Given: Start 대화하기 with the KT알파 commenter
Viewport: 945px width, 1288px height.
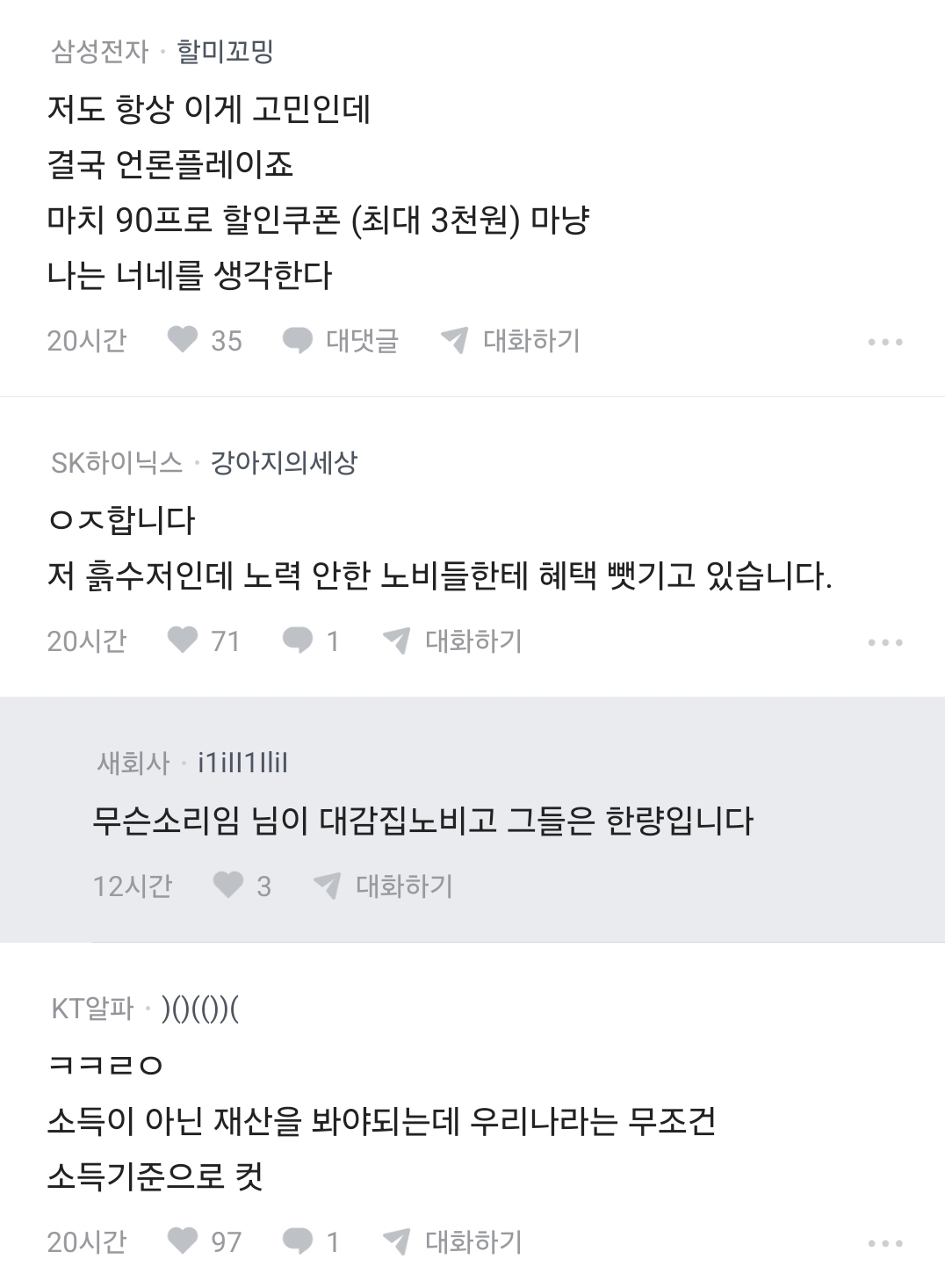Looking at the screenshot, I should (x=453, y=1241).
